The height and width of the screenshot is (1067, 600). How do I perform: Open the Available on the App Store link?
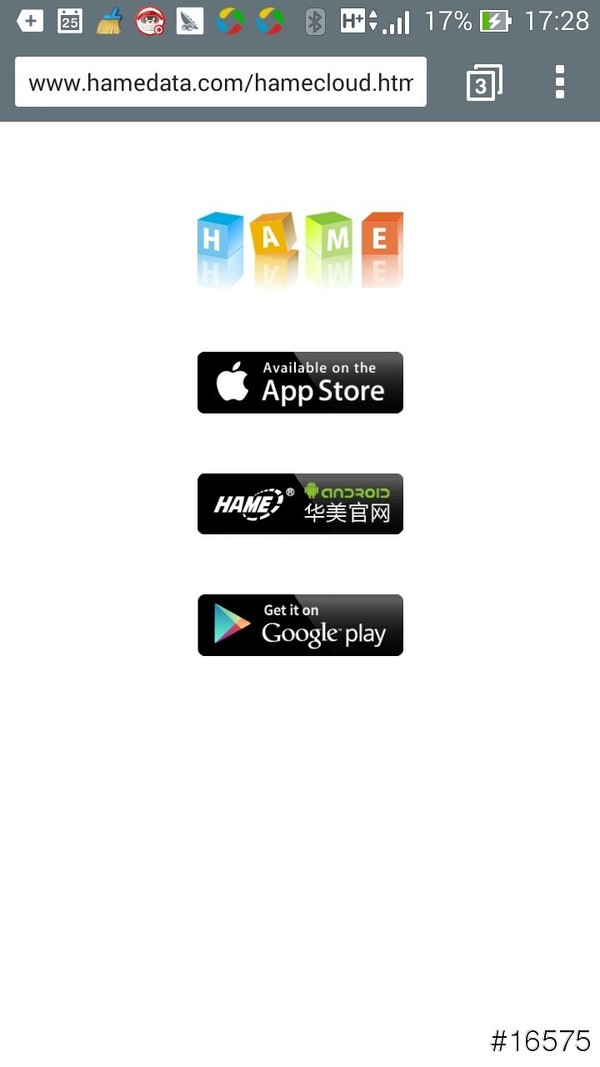coord(300,382)
